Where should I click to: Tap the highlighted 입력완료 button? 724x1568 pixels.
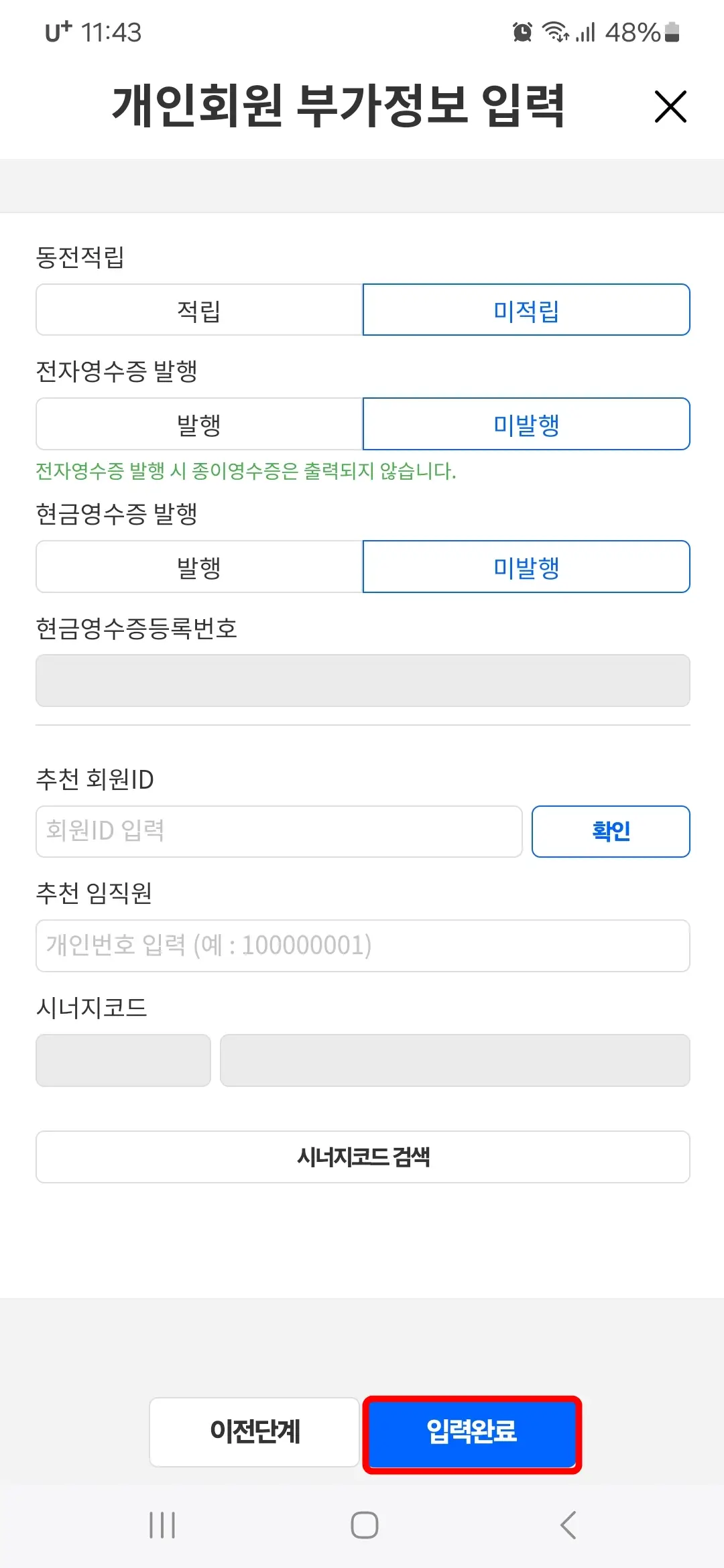472,1432
